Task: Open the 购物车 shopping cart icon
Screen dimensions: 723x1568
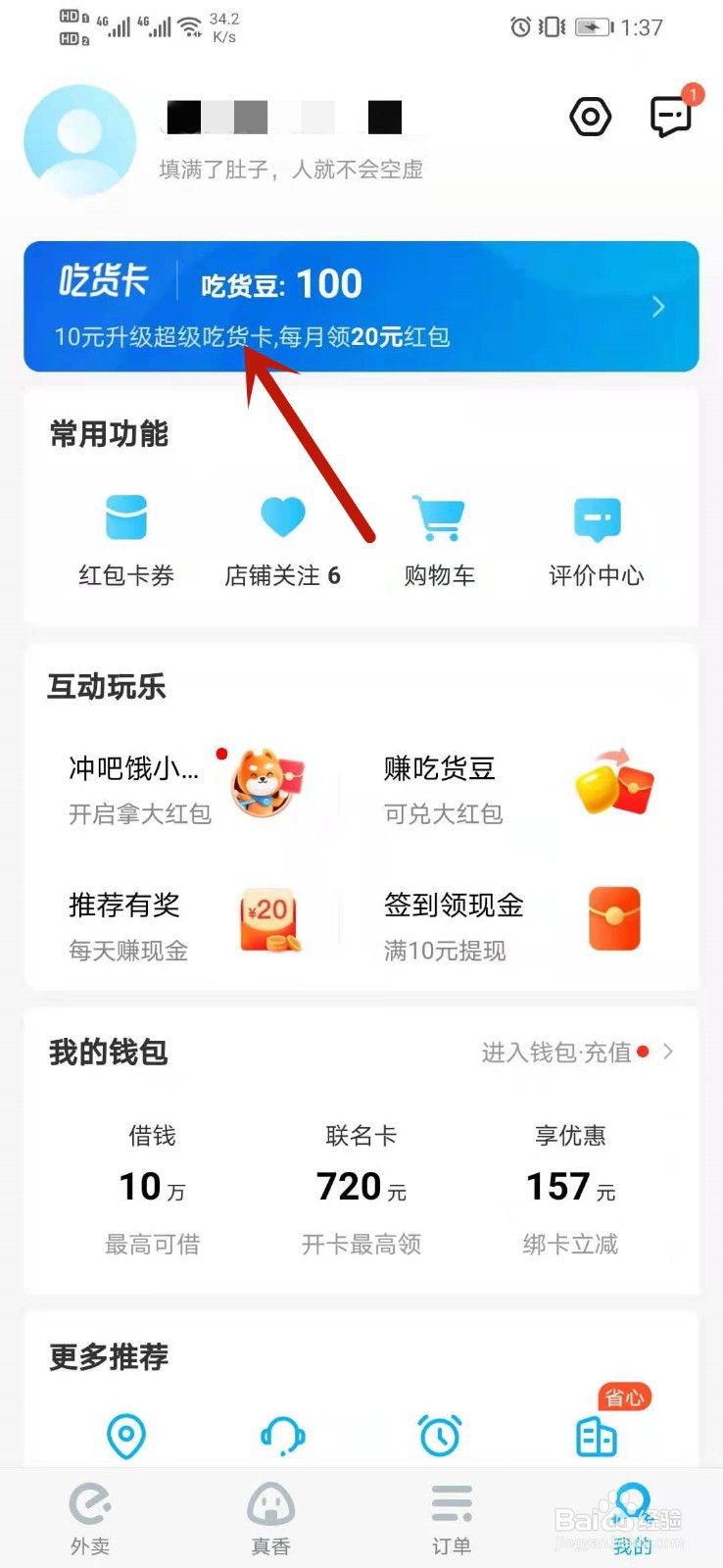Action: tap(439, 516)
